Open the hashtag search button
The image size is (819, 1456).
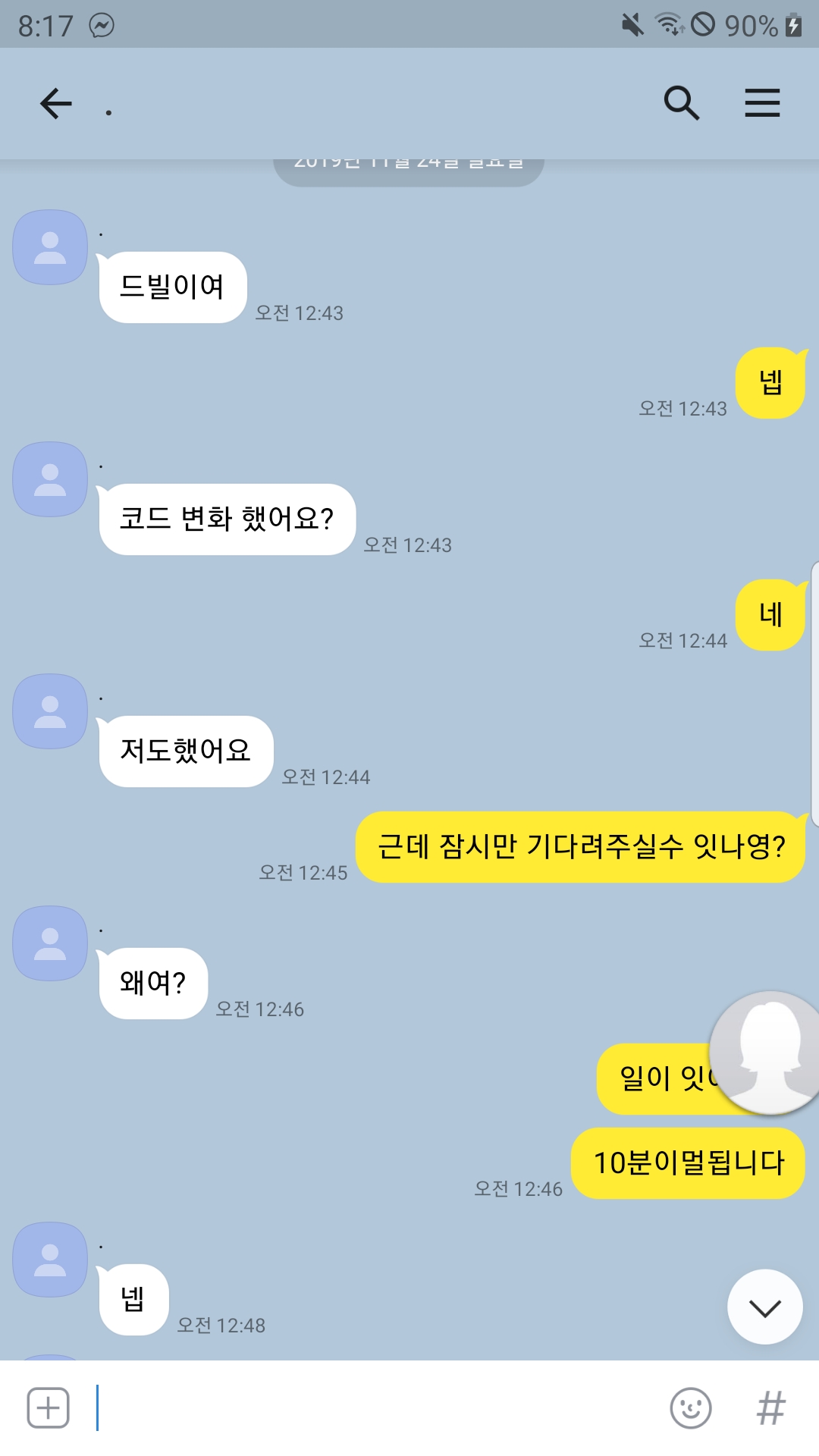click(770, 1408)
